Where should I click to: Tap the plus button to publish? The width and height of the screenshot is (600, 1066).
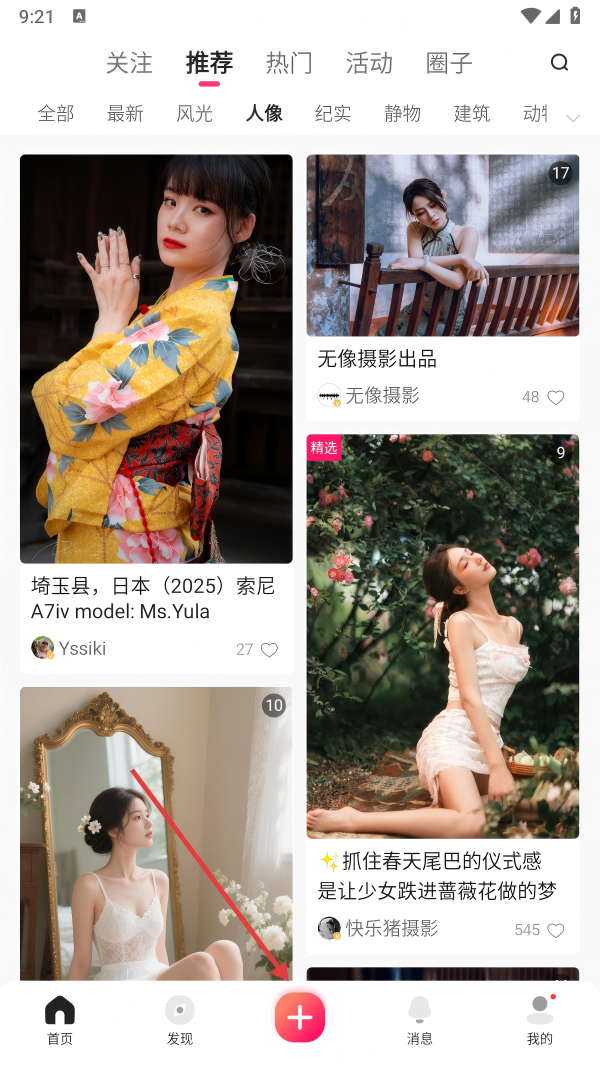pos(300,1018)
